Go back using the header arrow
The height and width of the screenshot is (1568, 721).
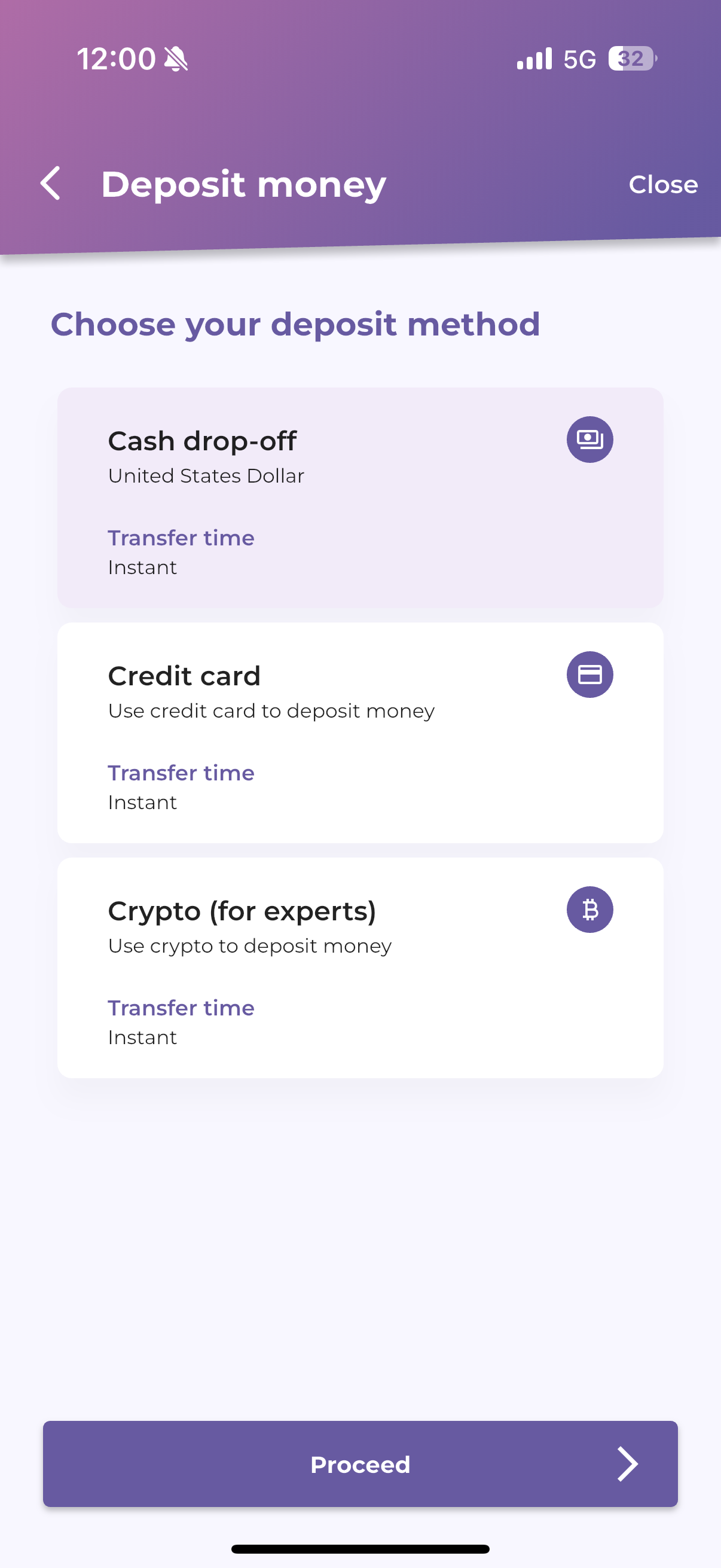coord(50,183)
